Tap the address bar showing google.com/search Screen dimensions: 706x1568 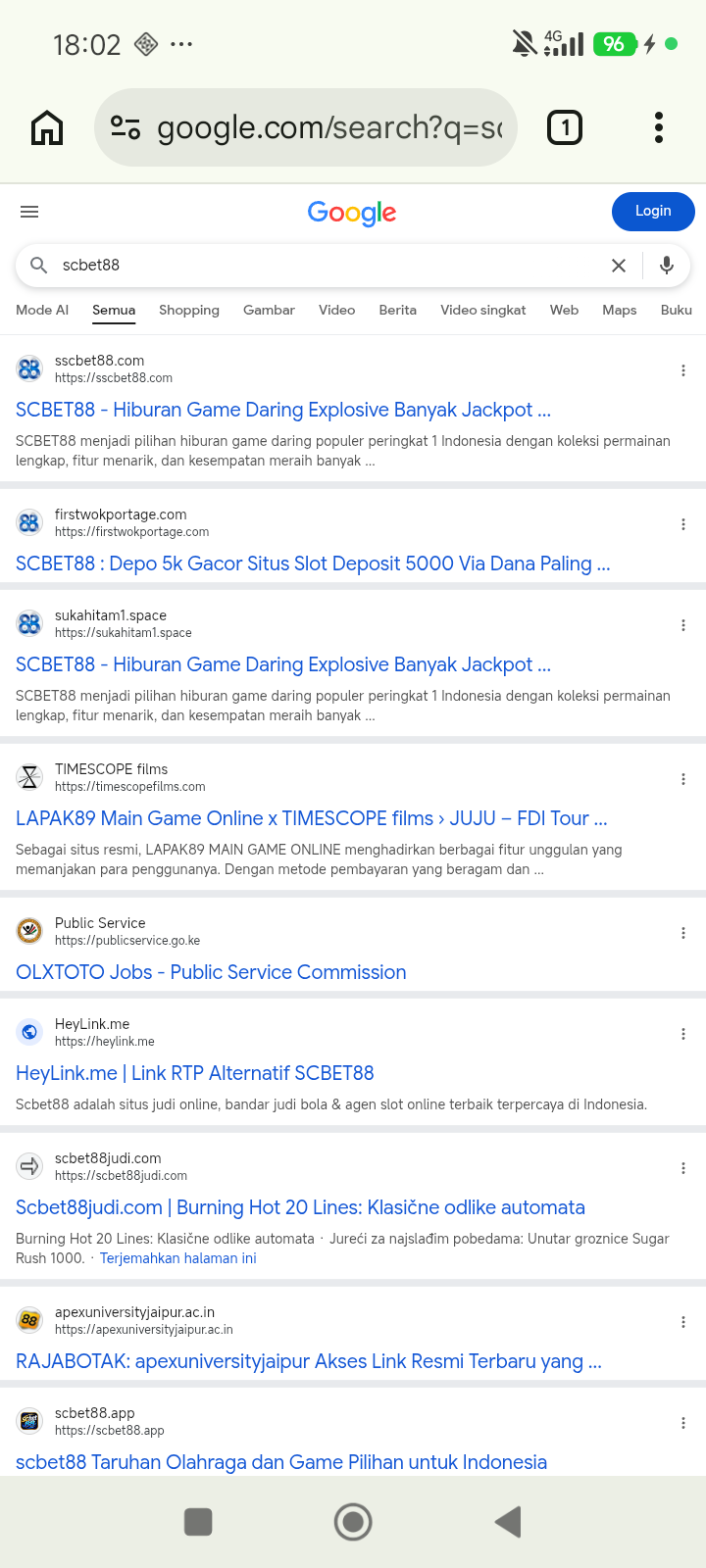coord(306,127)
